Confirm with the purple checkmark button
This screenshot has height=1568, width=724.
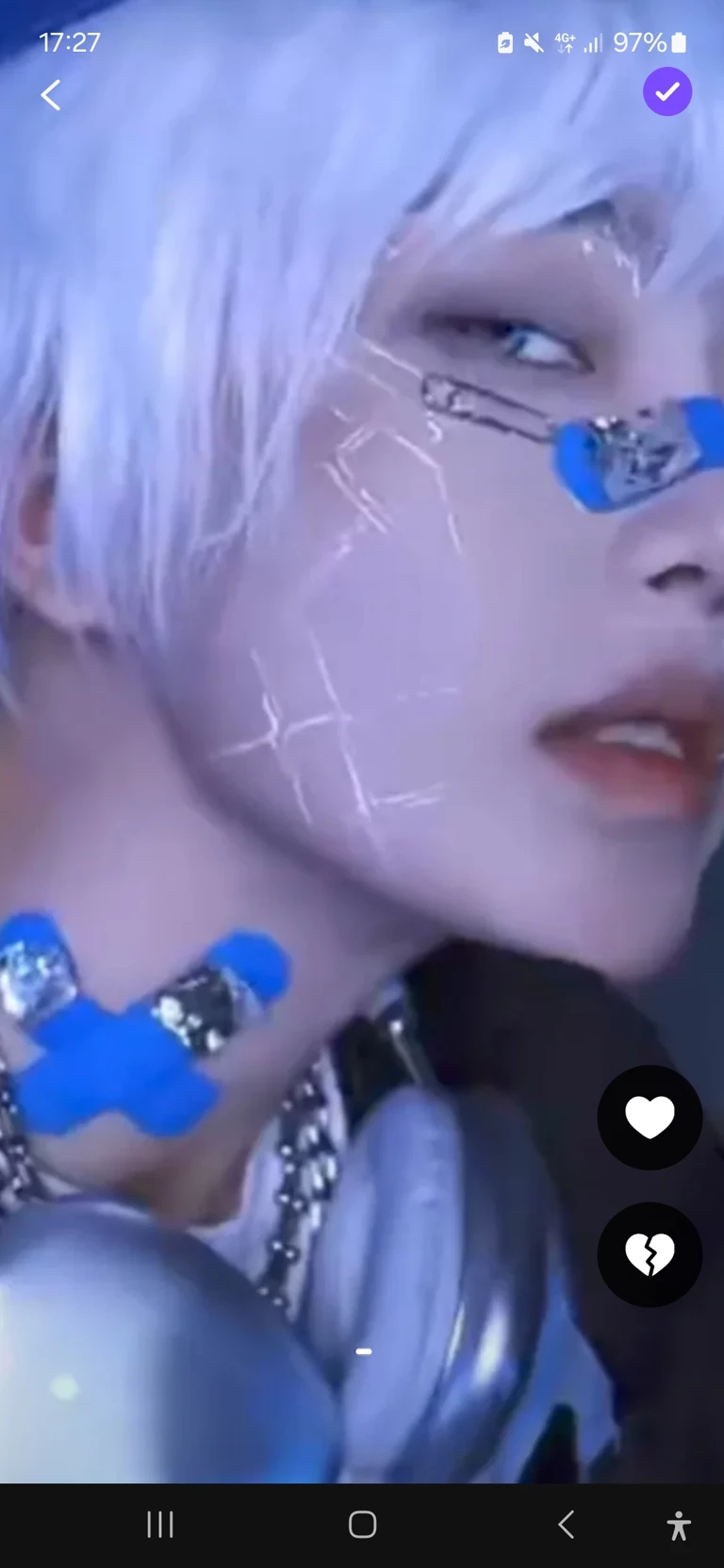pyautogui.click(x=667, y=91)
